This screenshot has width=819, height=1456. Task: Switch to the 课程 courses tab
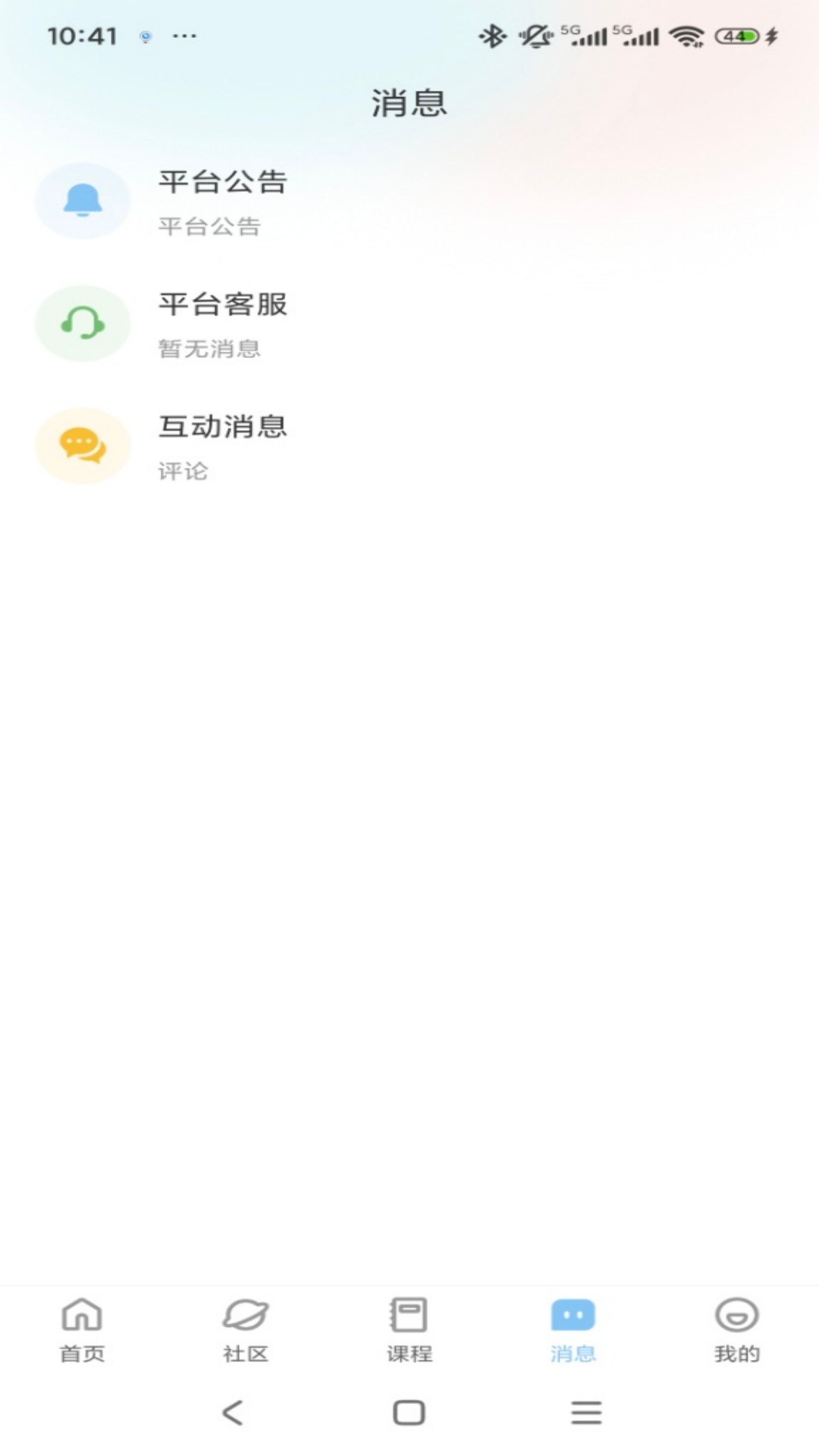click(x=409, y=1329)
